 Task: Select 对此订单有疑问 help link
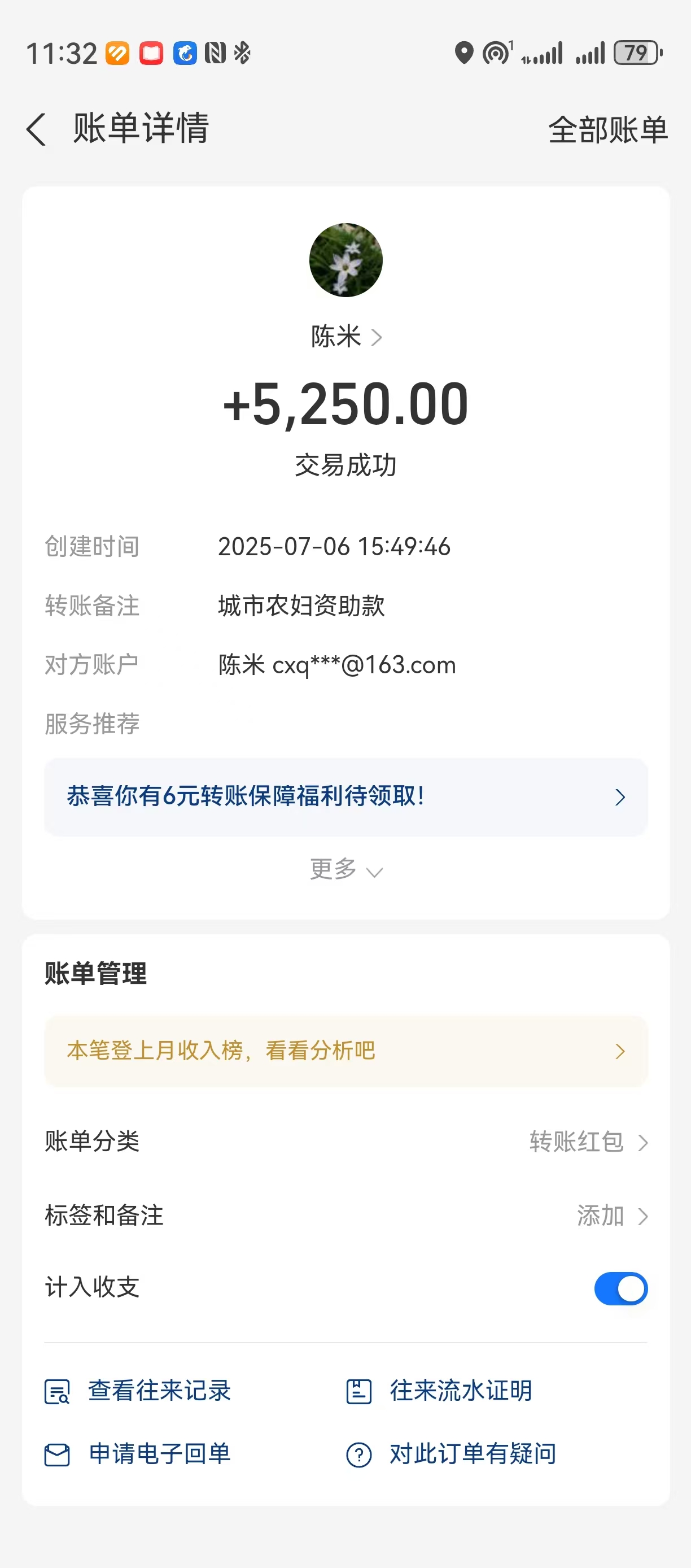[451, 1454]
